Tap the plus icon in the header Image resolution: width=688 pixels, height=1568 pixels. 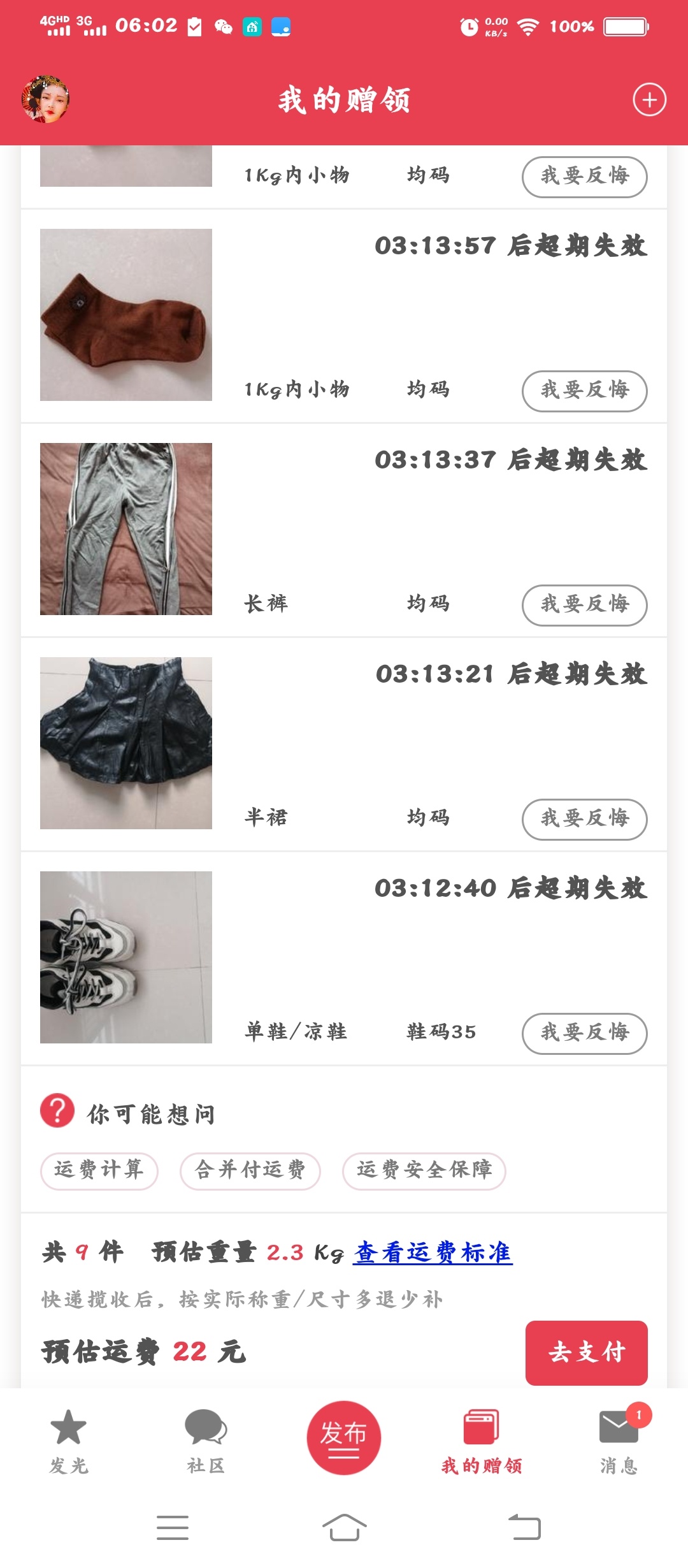(x=649, y=100)
